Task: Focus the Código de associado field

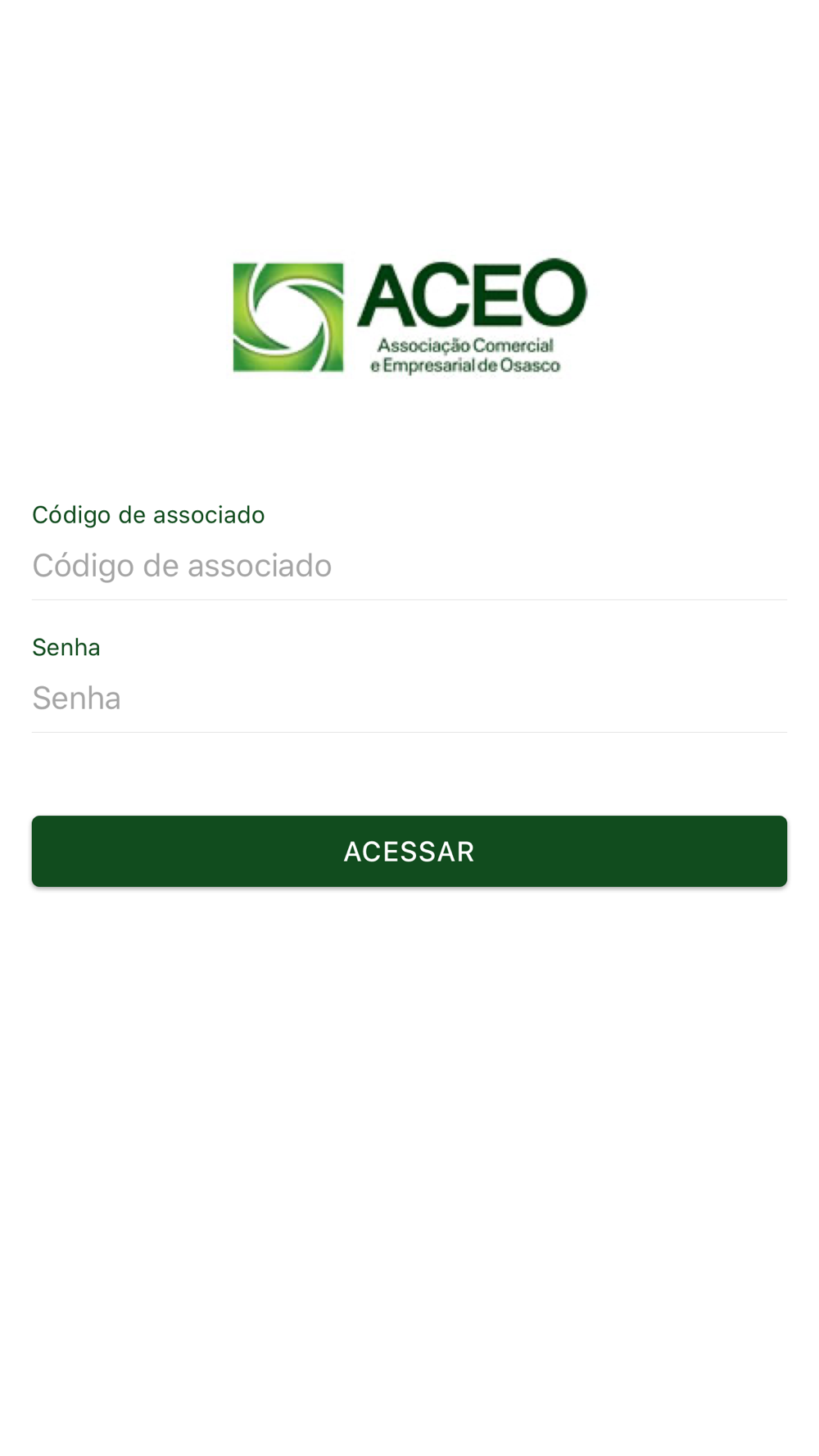Action: click(409, 566)
